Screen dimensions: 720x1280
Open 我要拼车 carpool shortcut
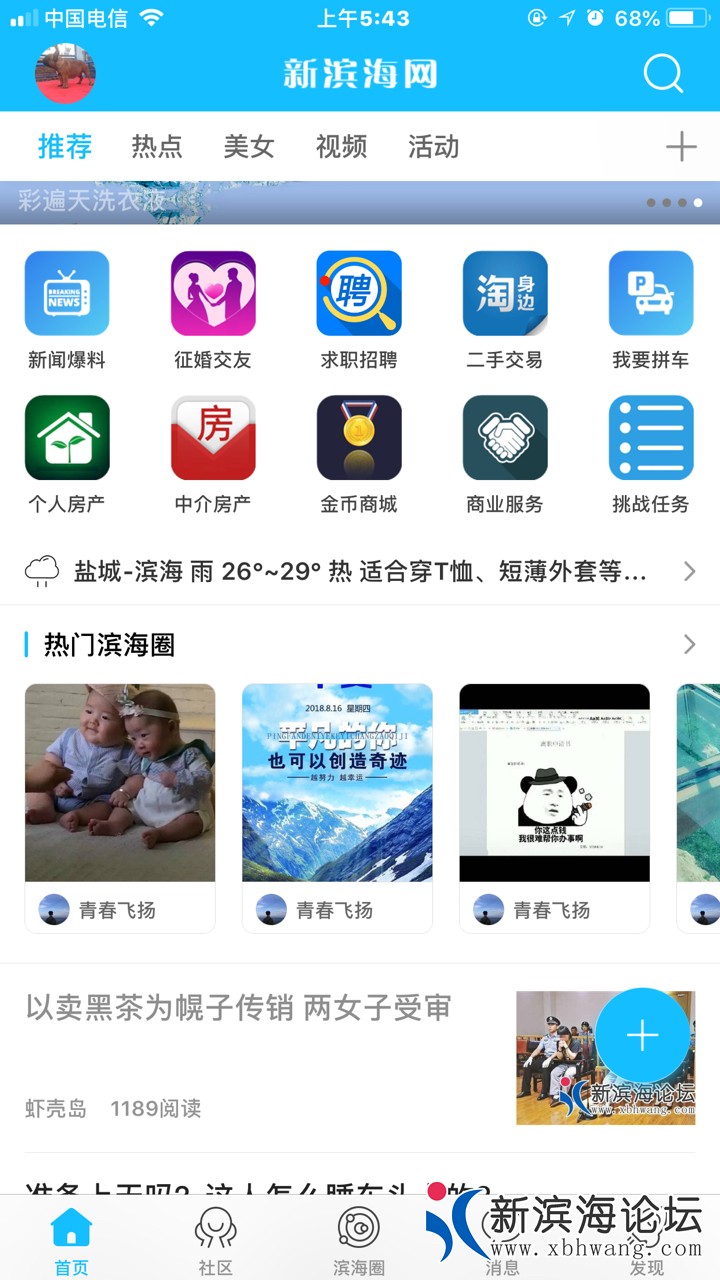click(651, 309)
